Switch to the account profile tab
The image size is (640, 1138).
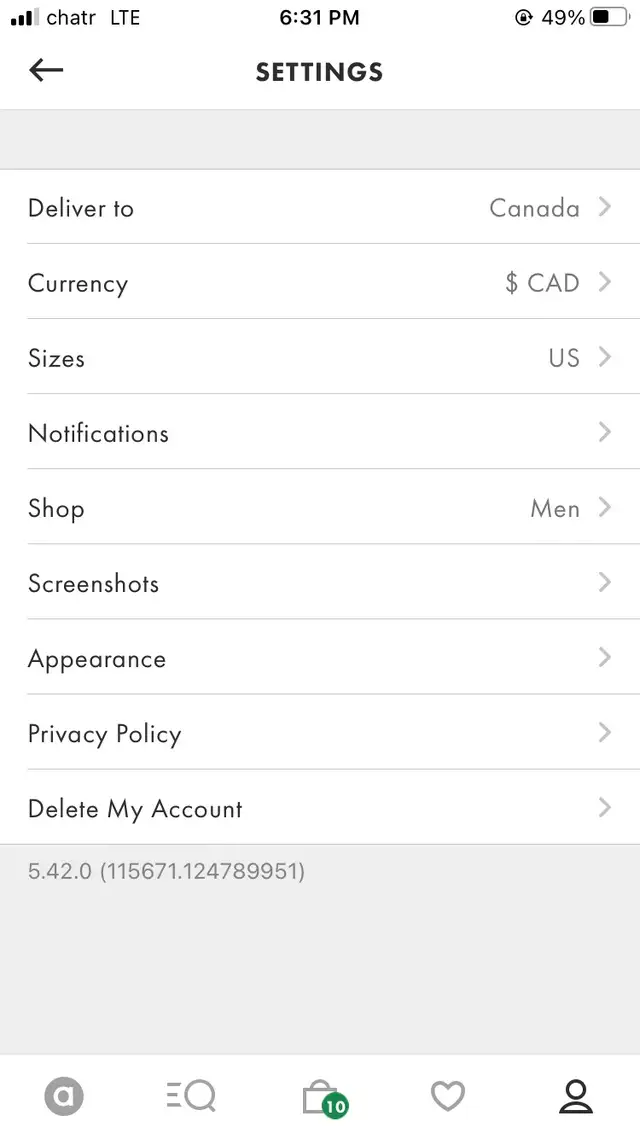pos(576,1097)
